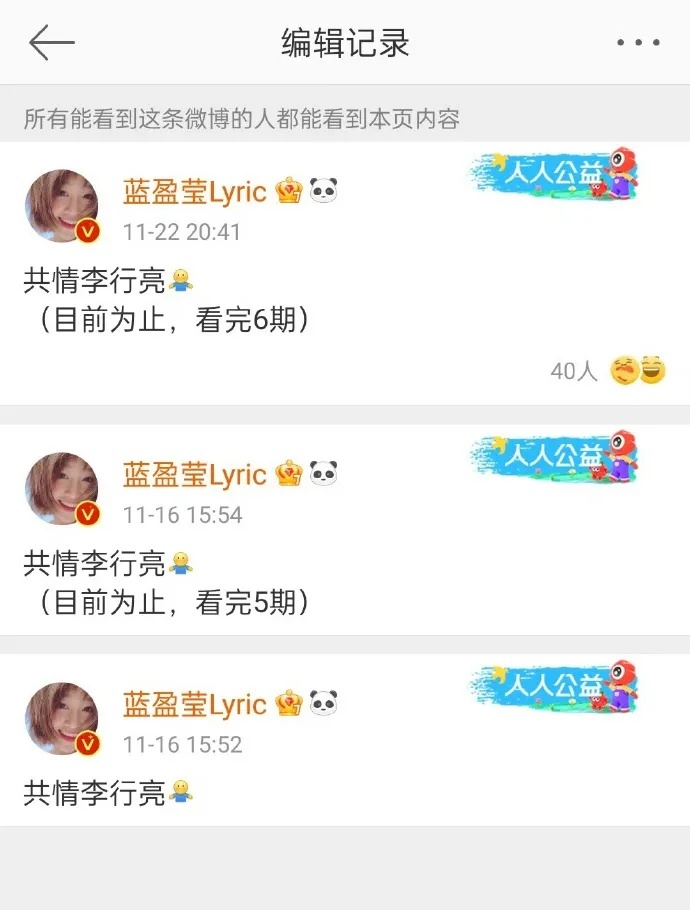Open the three-dot overflow menu
This screenshot has width=690, height=910.
coord(638,43)
